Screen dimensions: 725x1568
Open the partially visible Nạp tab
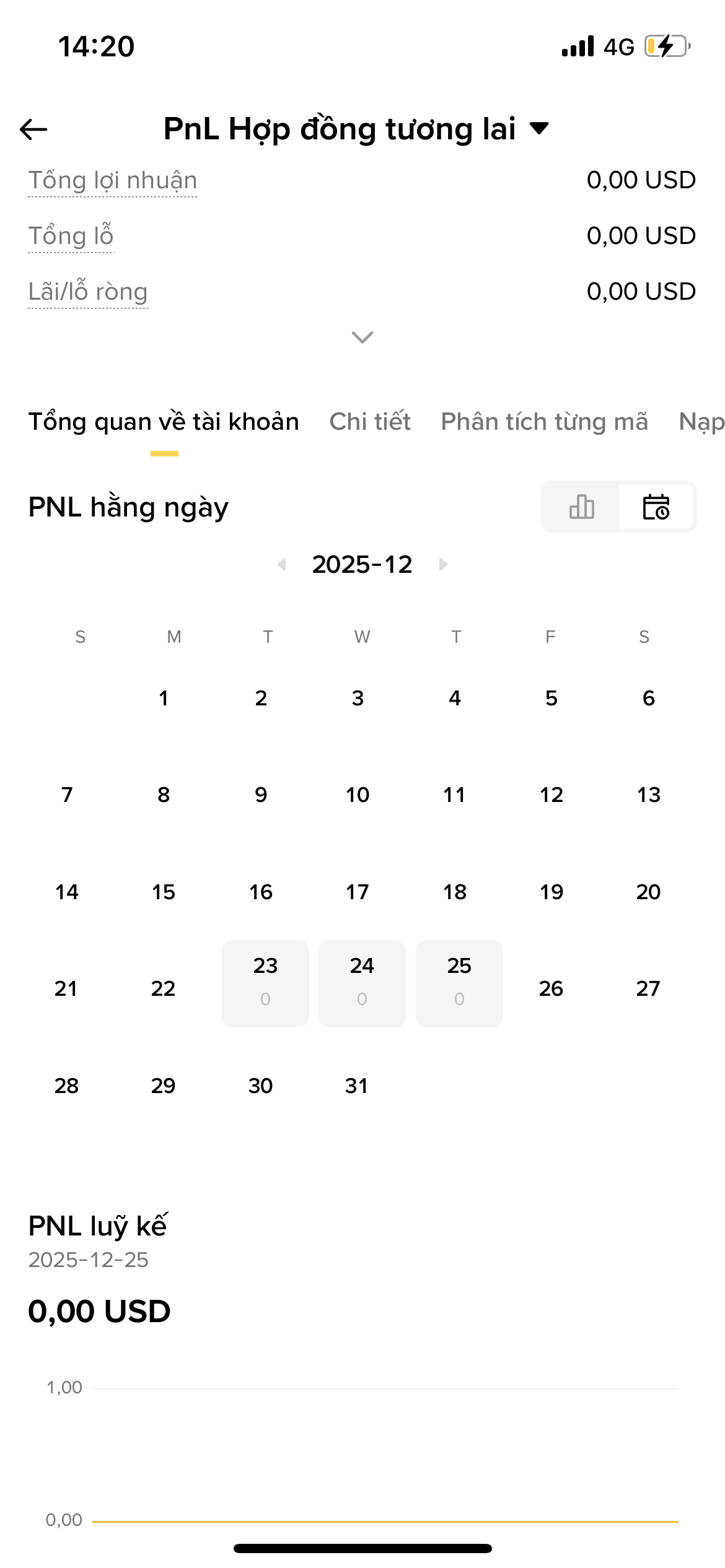701,422
